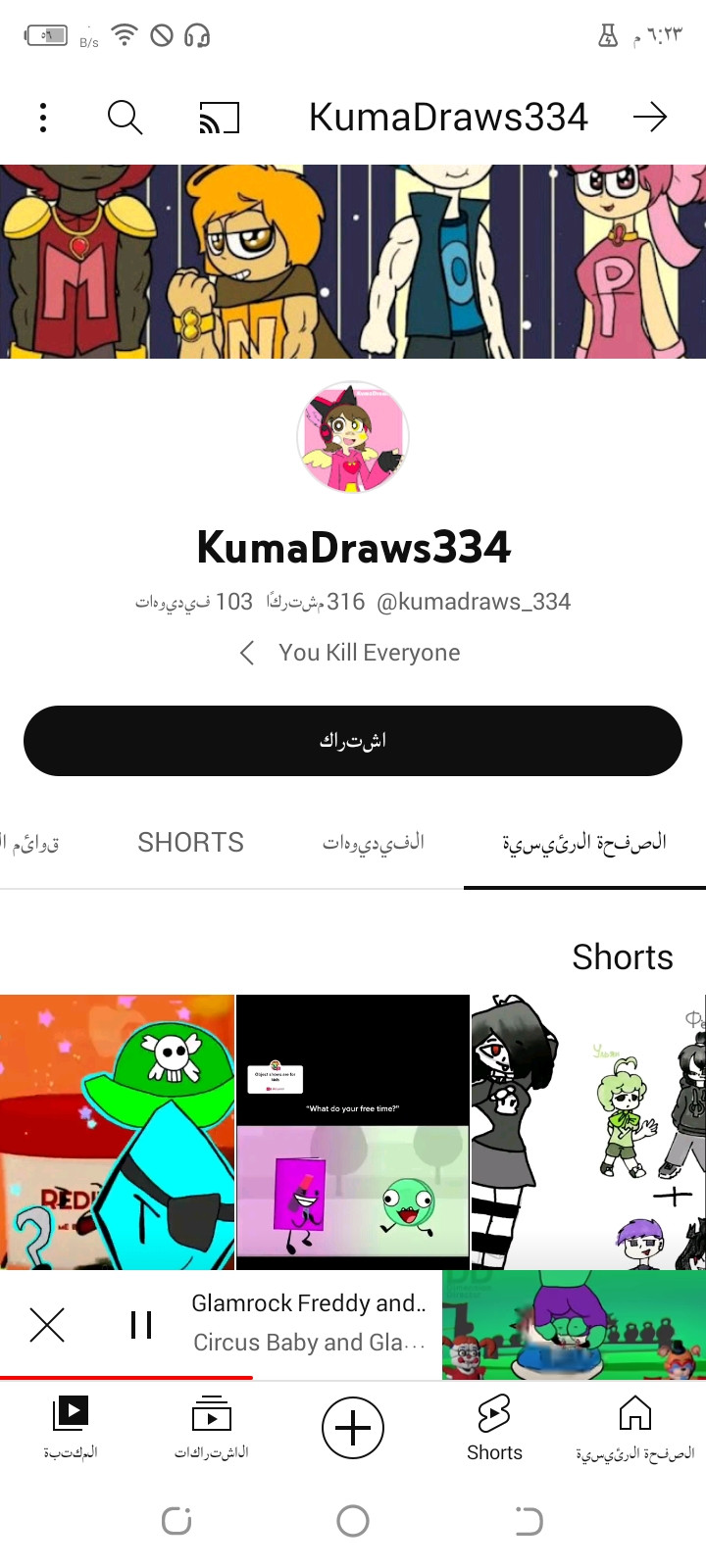Go back using the arrow icon
The image size is (706, 1568).
pos(649,118)
